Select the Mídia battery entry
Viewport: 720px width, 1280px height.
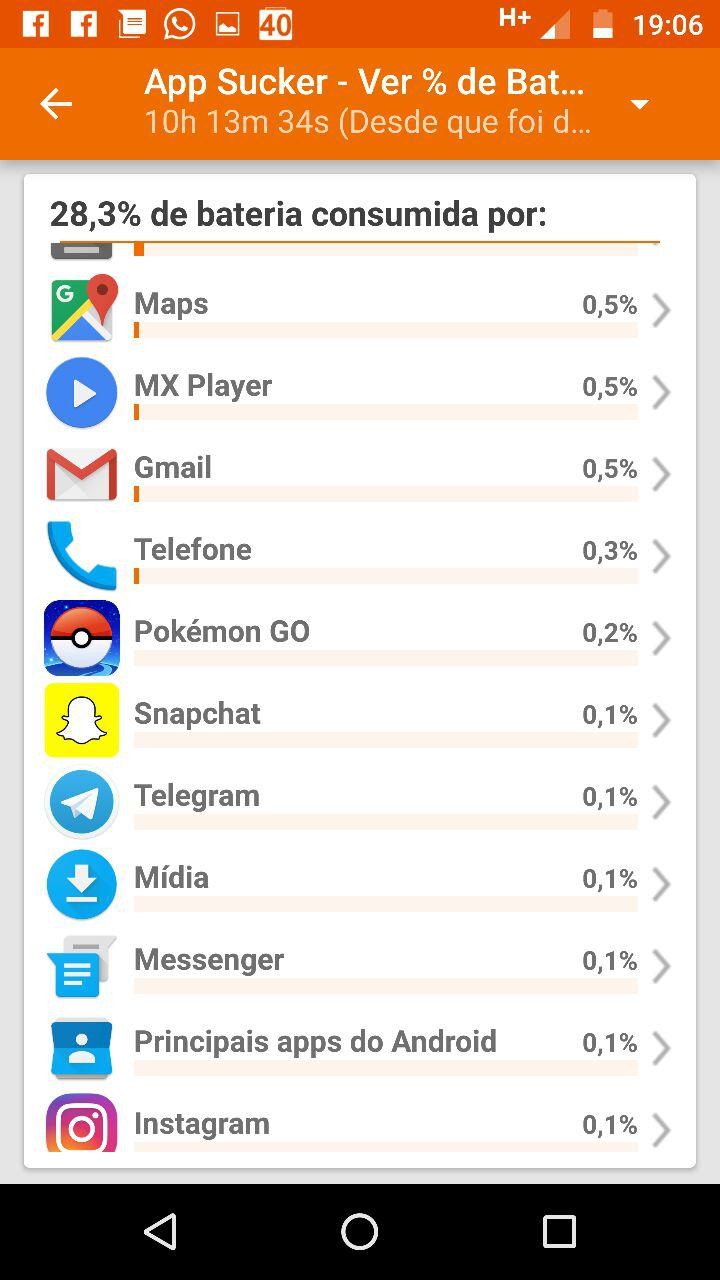(360, 883)
